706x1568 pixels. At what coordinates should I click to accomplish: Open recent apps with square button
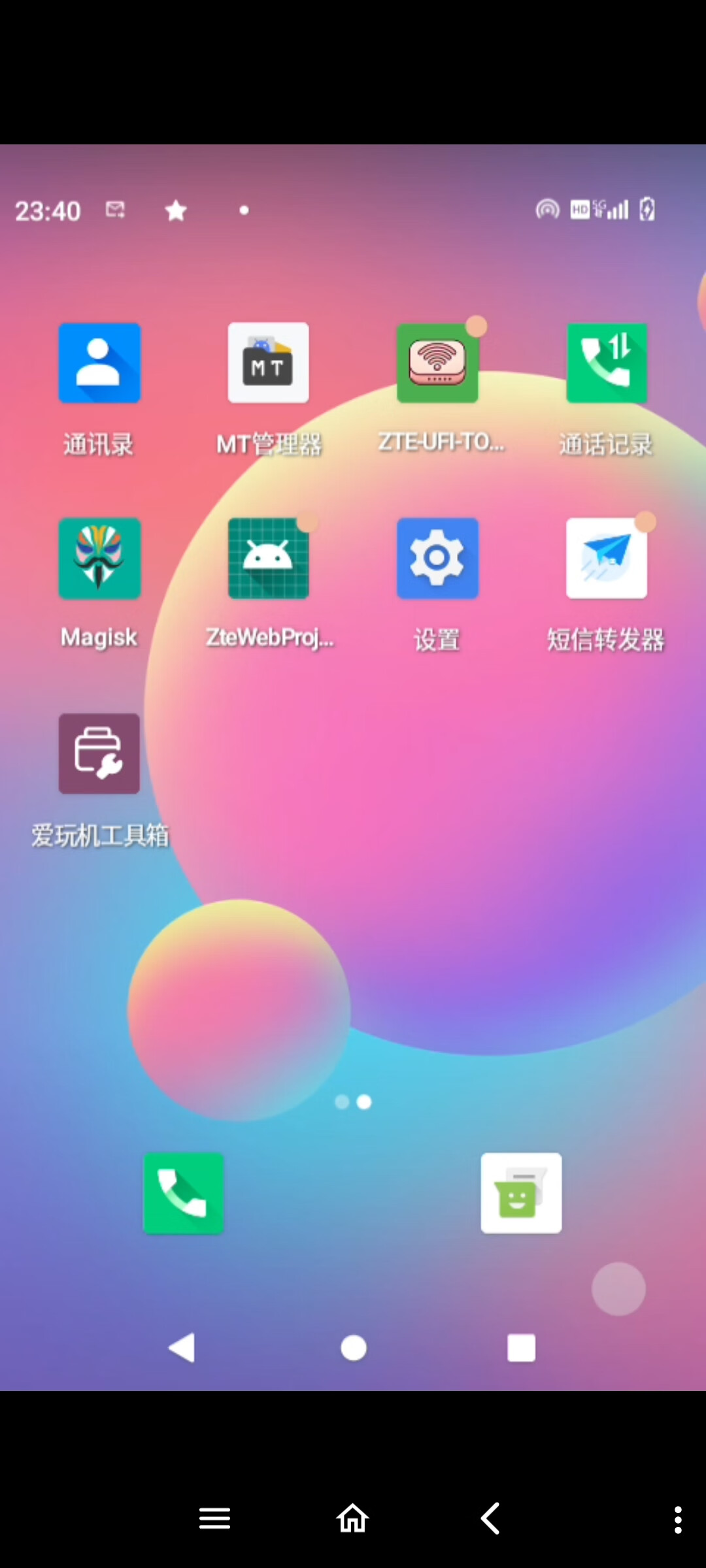click(521, 1347)
